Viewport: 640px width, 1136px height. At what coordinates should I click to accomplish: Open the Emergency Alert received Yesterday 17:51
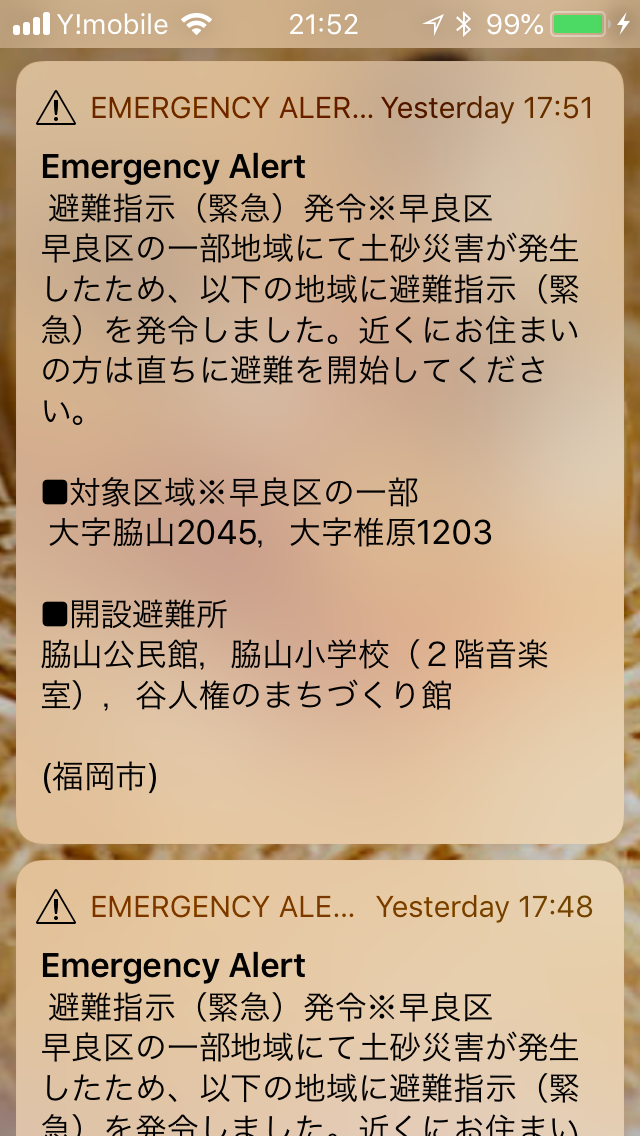click(320, 450)
